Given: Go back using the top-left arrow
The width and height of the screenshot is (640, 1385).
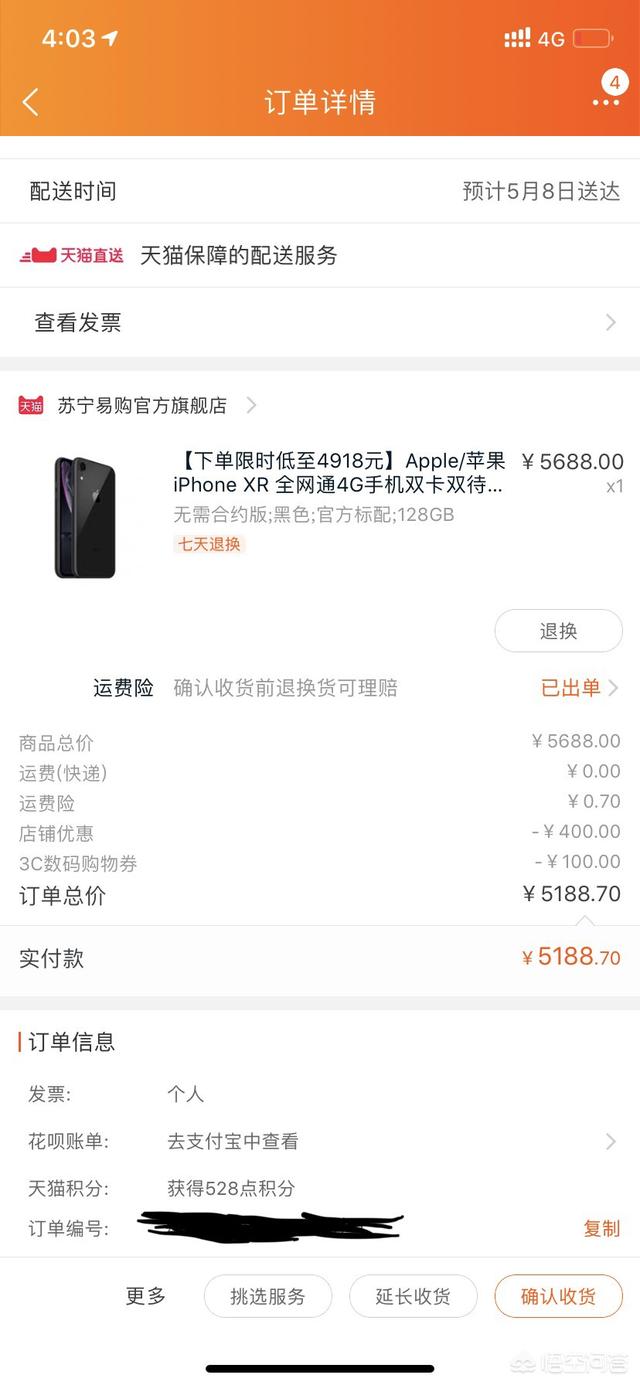Looking at the screenshot, I should [31, 102].
